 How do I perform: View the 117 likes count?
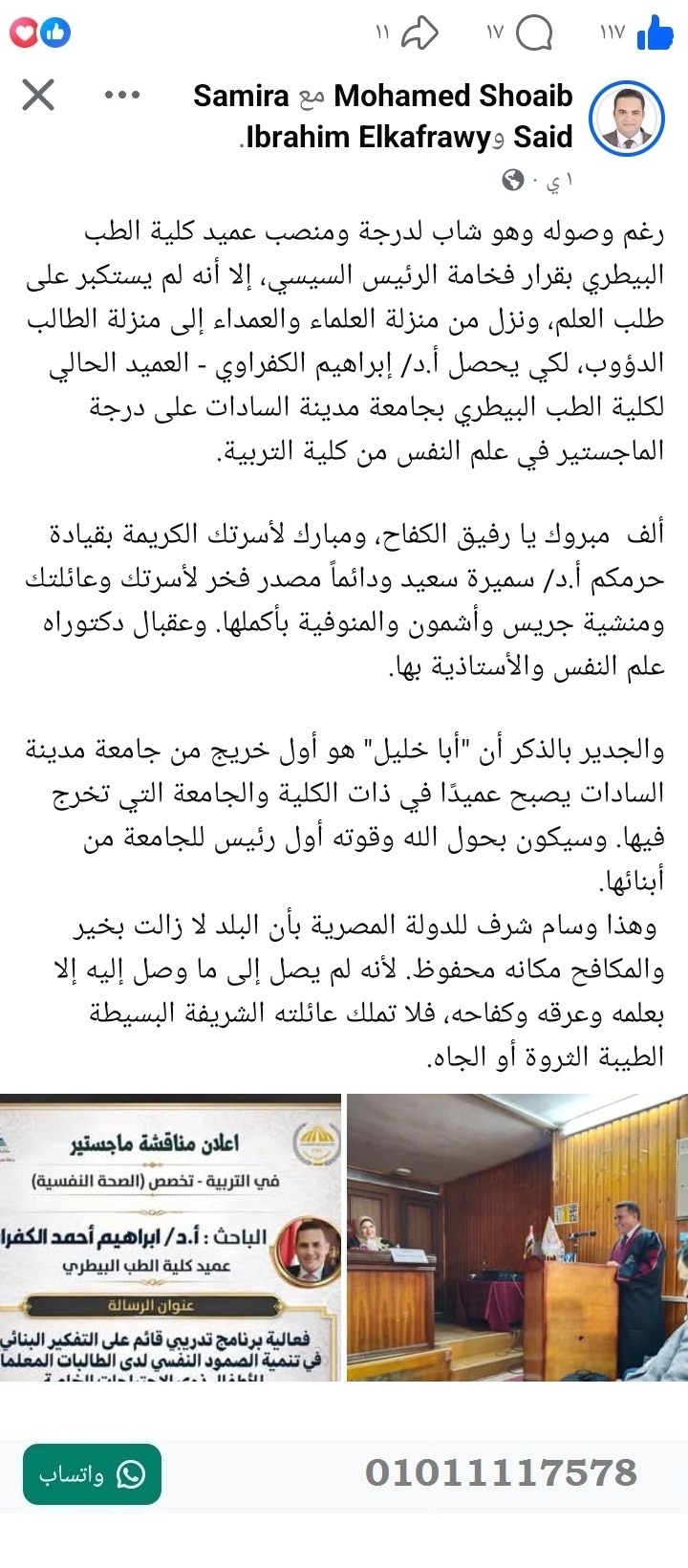click(x=612, y=33)
